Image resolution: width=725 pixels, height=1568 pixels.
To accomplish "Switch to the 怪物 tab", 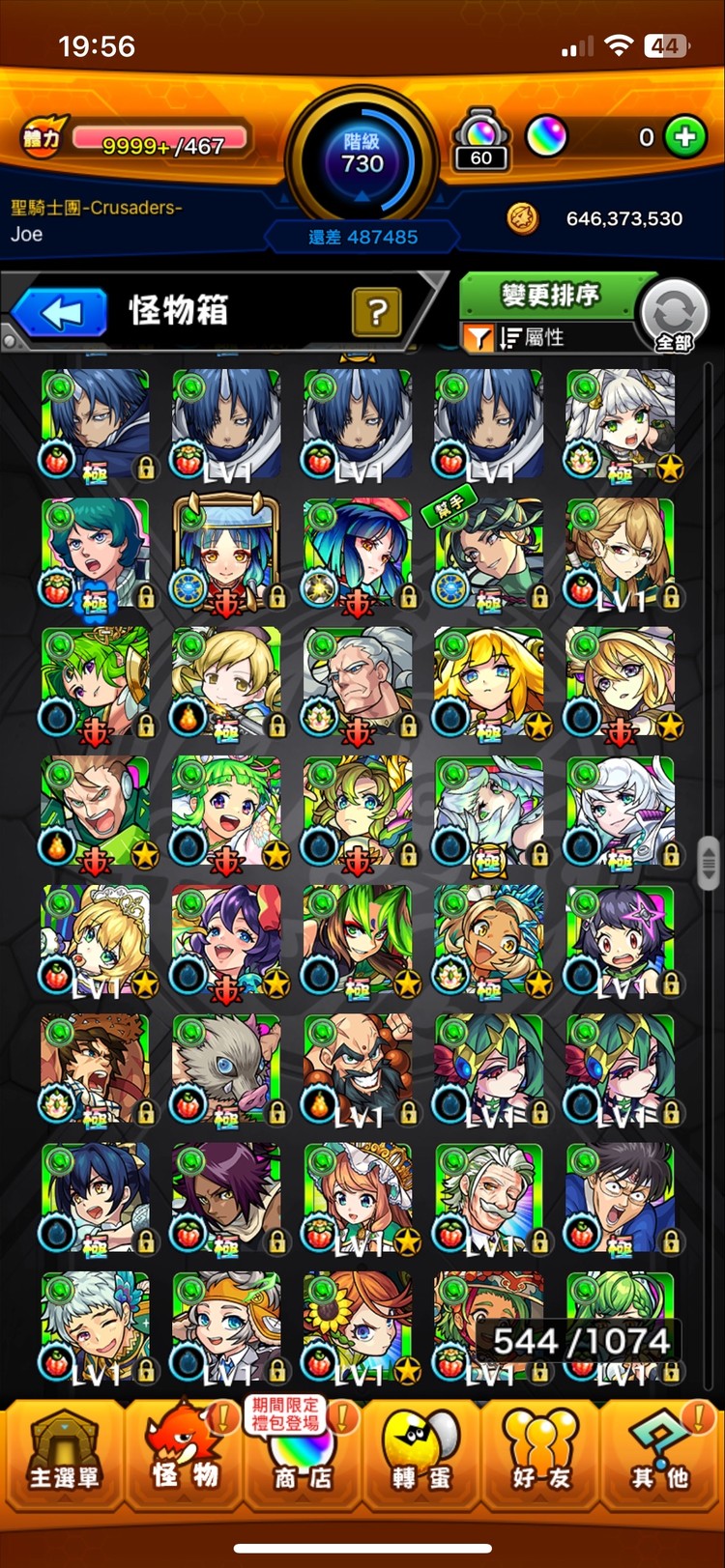I will click(184, 1450).
